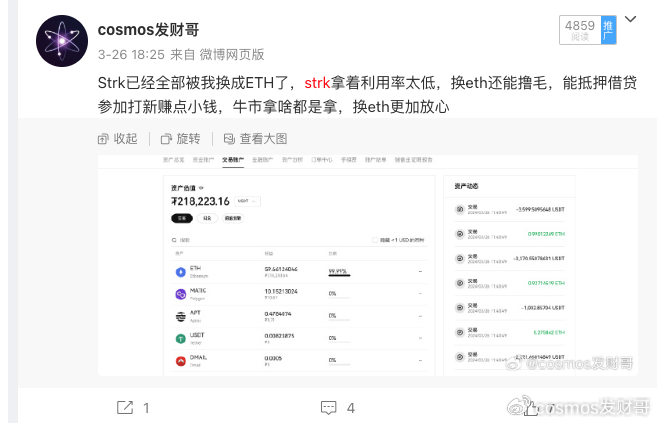View the full-size image 查看大图
This screenshot has height=423, width=657.
coord(255,139)
